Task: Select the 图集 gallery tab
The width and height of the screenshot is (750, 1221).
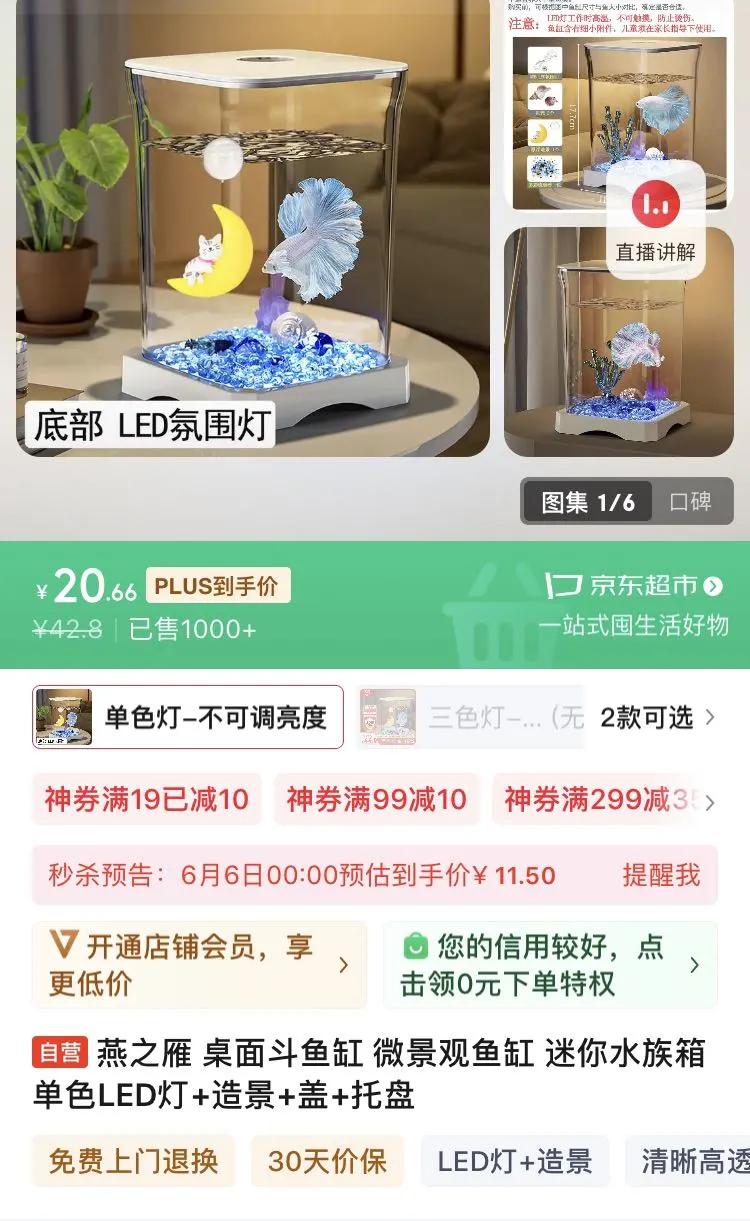Action: tap(588, 502)
